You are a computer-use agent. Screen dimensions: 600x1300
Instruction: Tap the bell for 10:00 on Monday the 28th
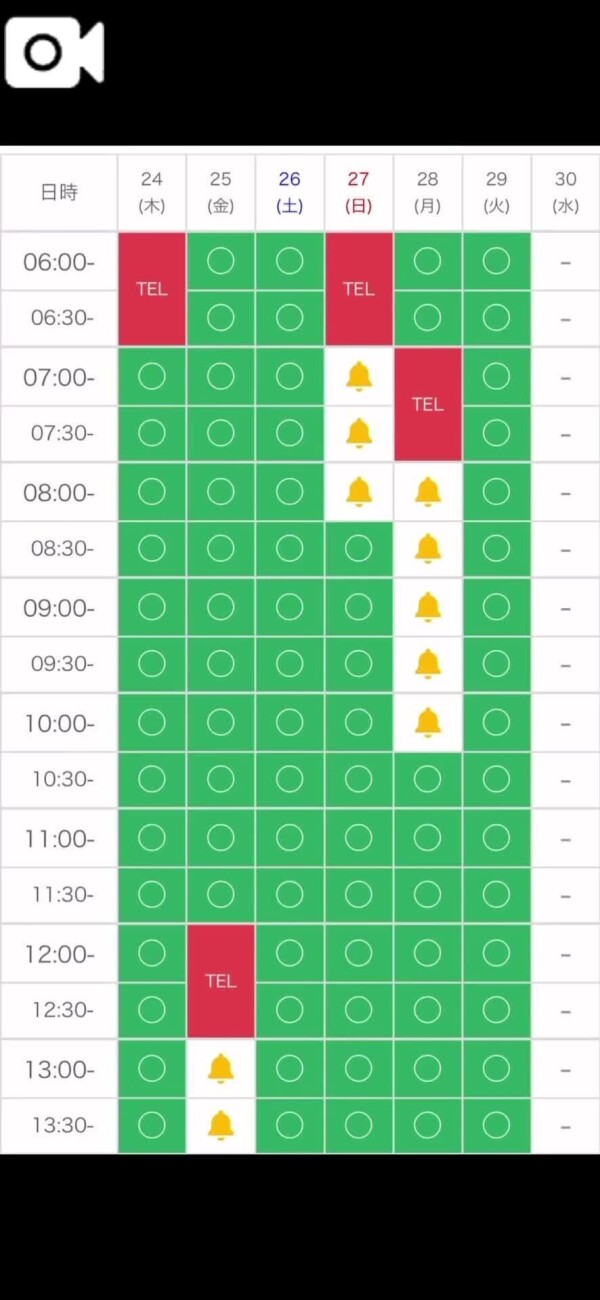[x=428, y=722]
